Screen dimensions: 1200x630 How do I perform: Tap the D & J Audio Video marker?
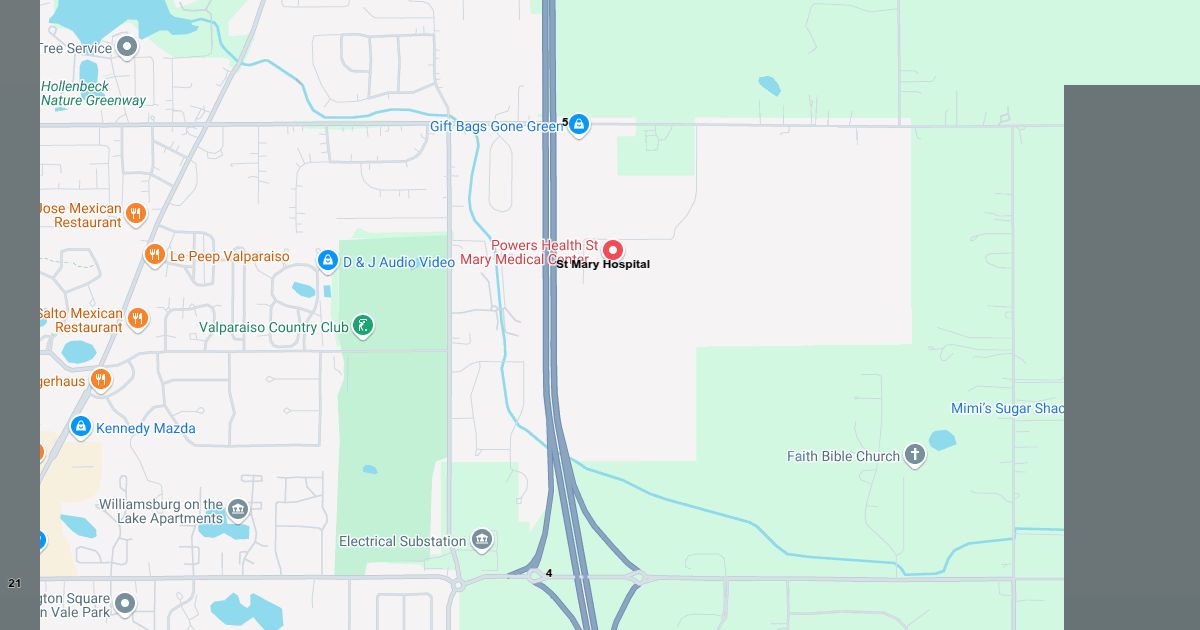pos(327,261)
